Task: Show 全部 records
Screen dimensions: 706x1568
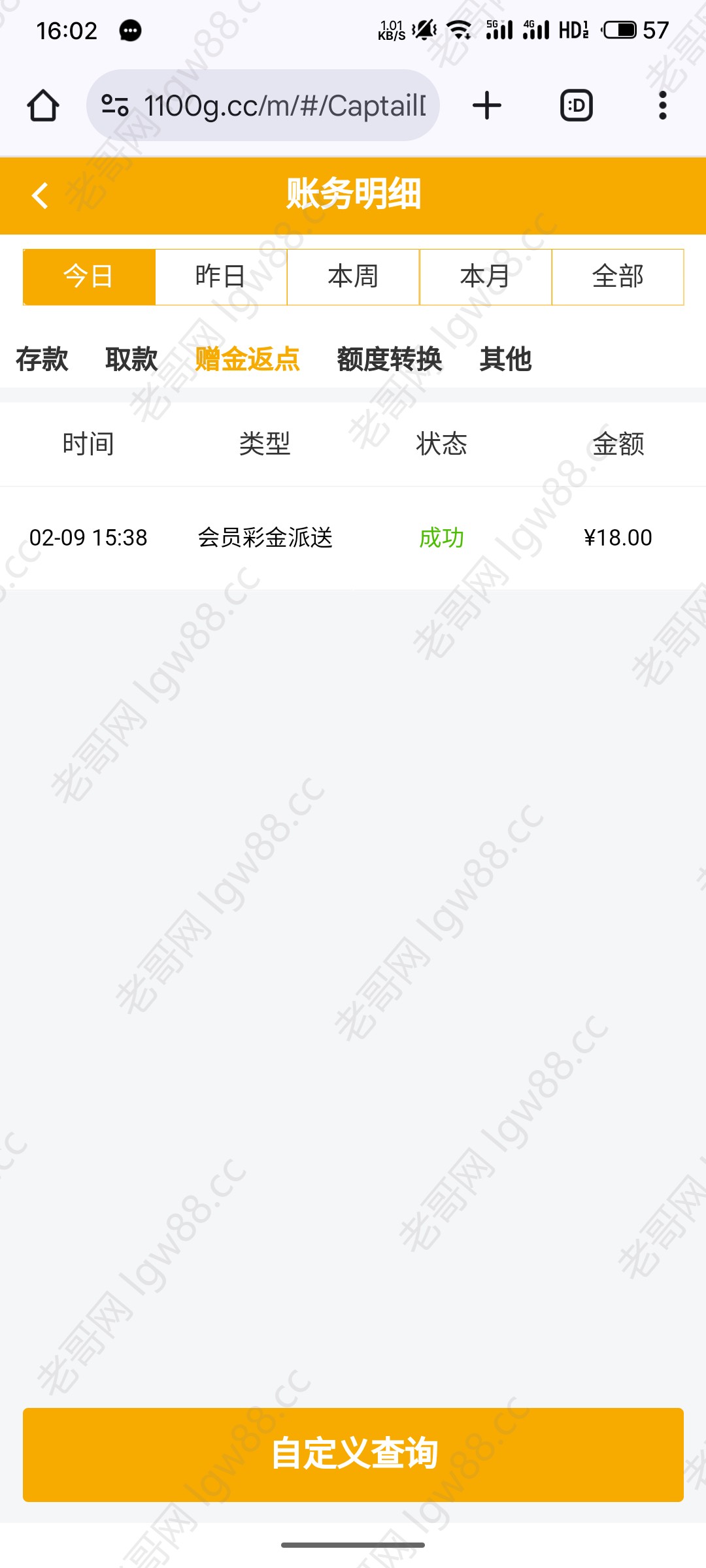Action: pos(618,277)
